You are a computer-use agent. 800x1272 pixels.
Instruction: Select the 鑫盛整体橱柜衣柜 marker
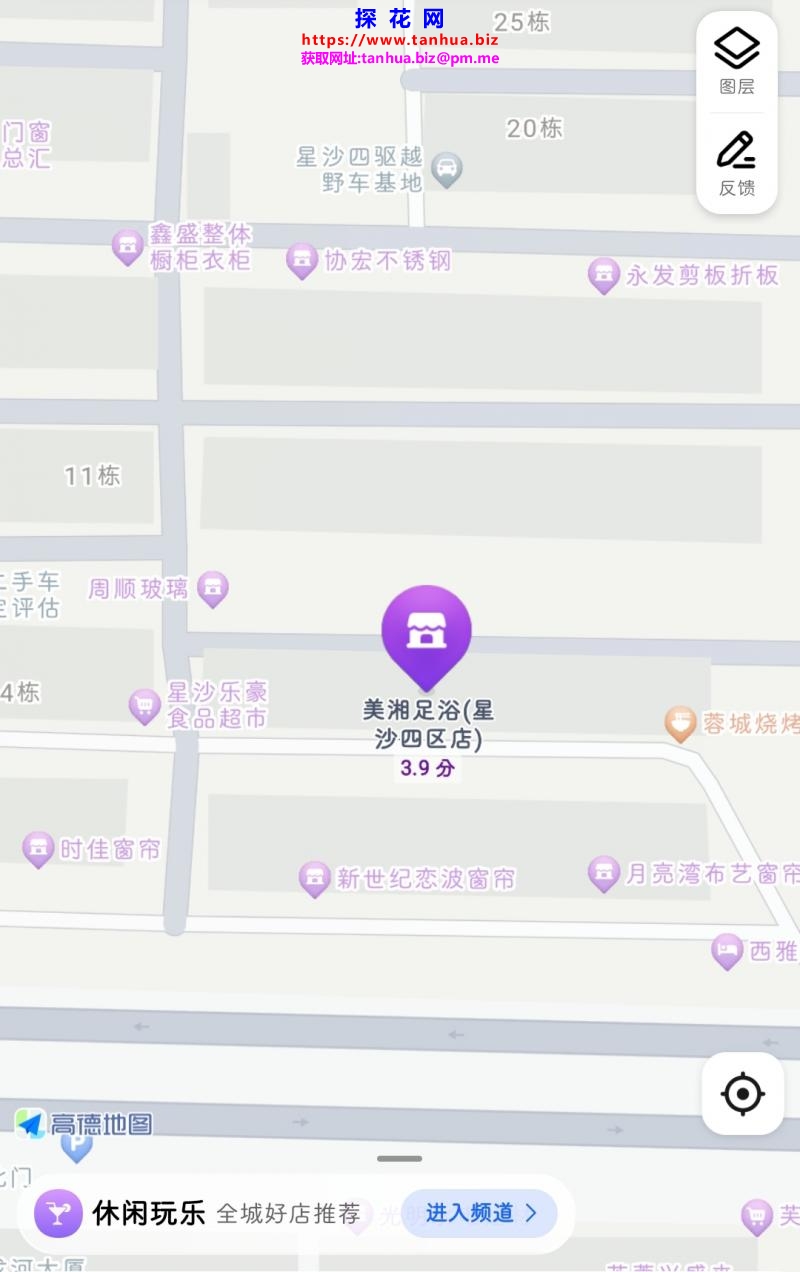coord(127,246)
